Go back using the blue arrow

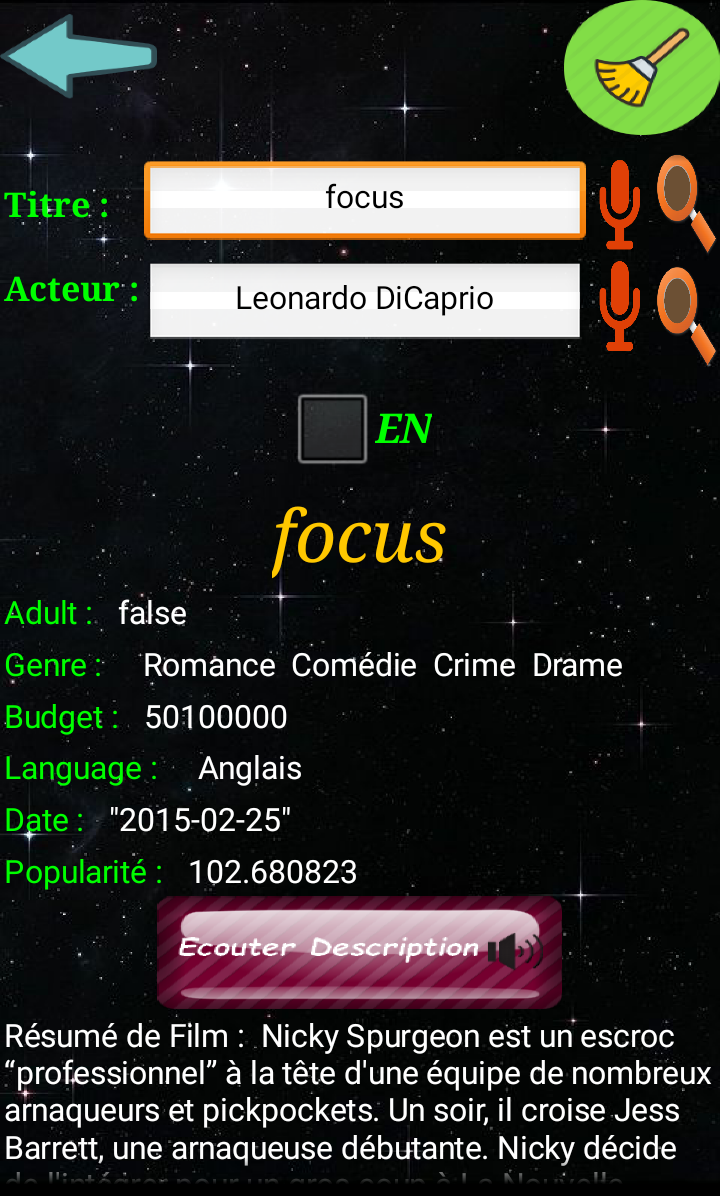[79, 56]
